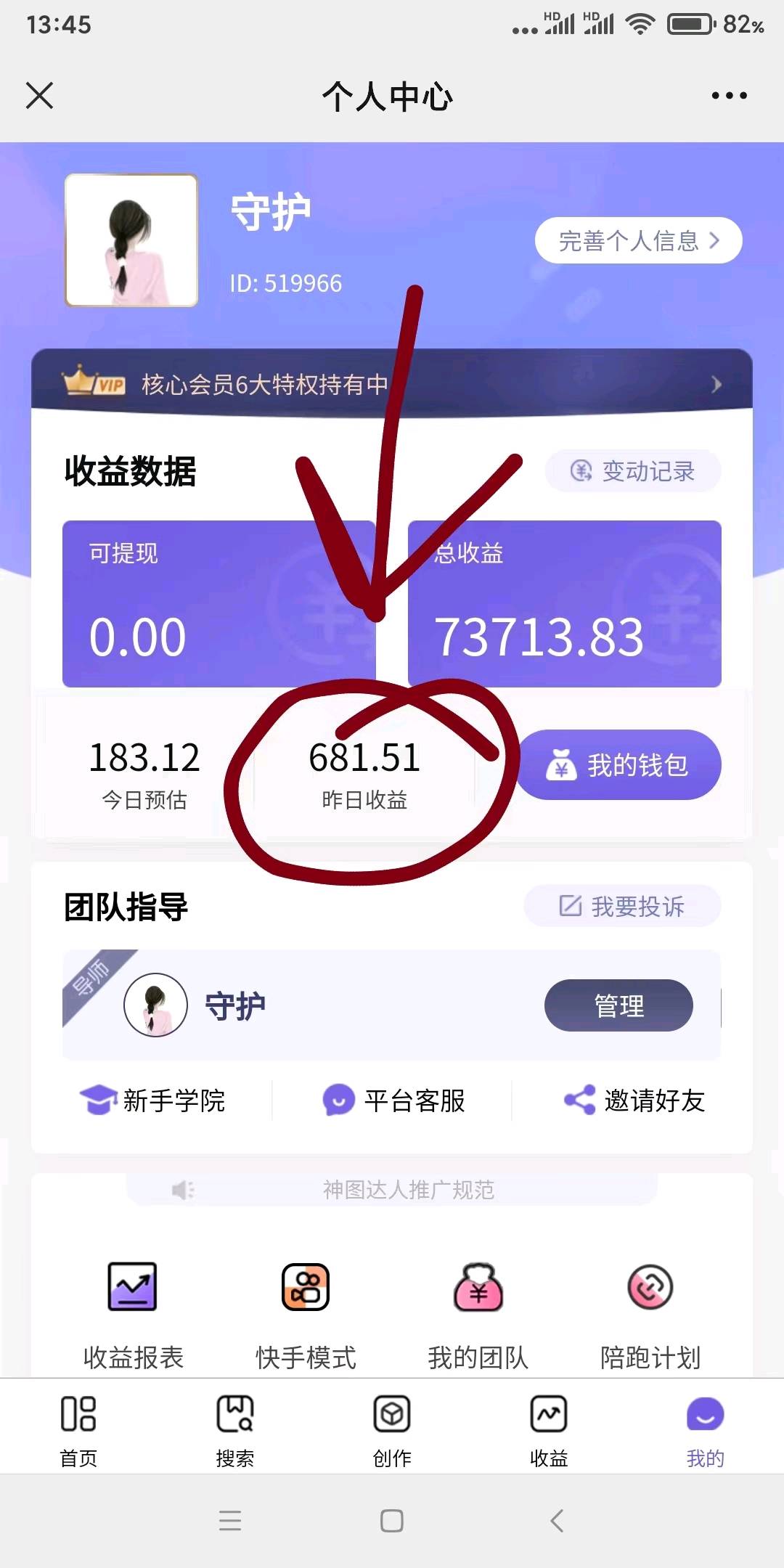The width and height of the screenshot is (784, 1568).
Task: Tap 邀请好友 to invite friends
Action: pyautogui.click(x=634, y=1101)
